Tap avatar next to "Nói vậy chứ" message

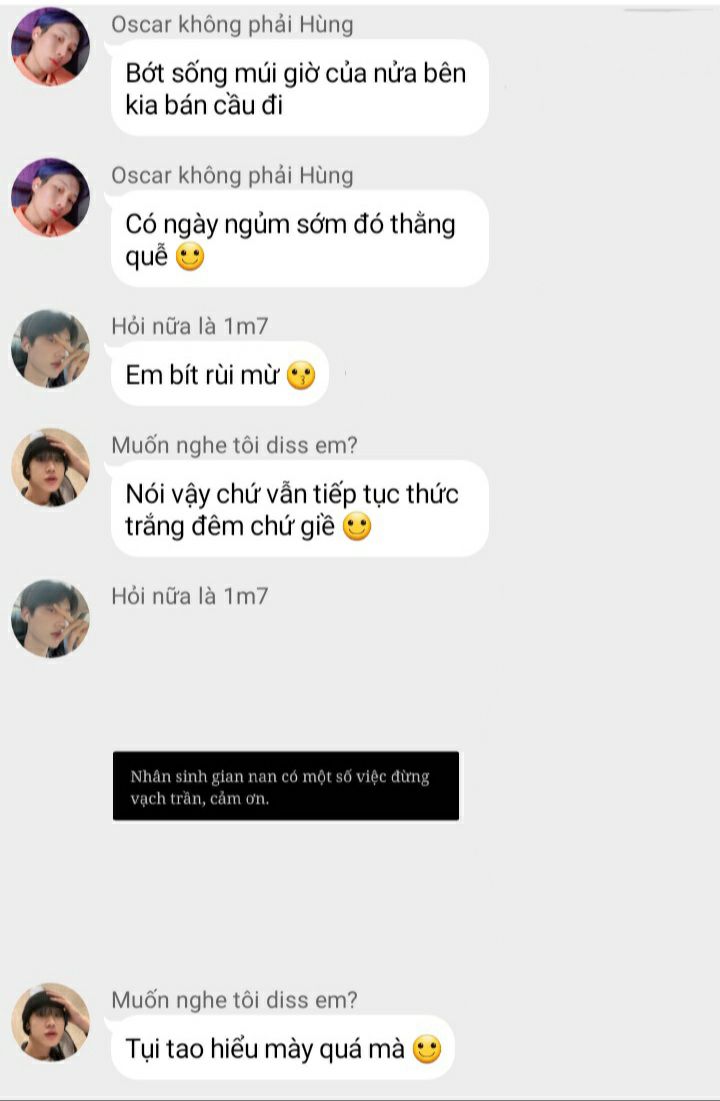pos(50,467)
